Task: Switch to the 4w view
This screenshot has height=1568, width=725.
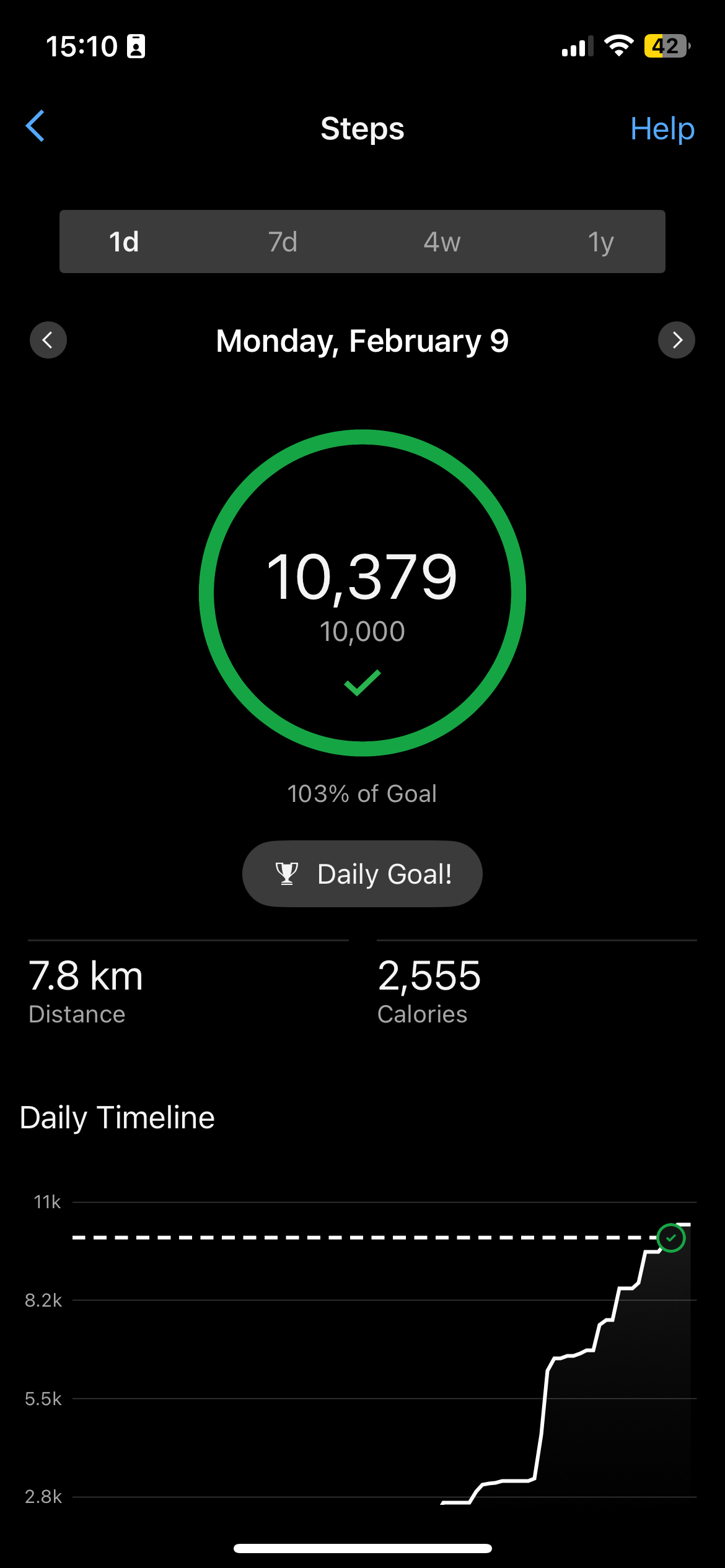Action: click(442, 242)
